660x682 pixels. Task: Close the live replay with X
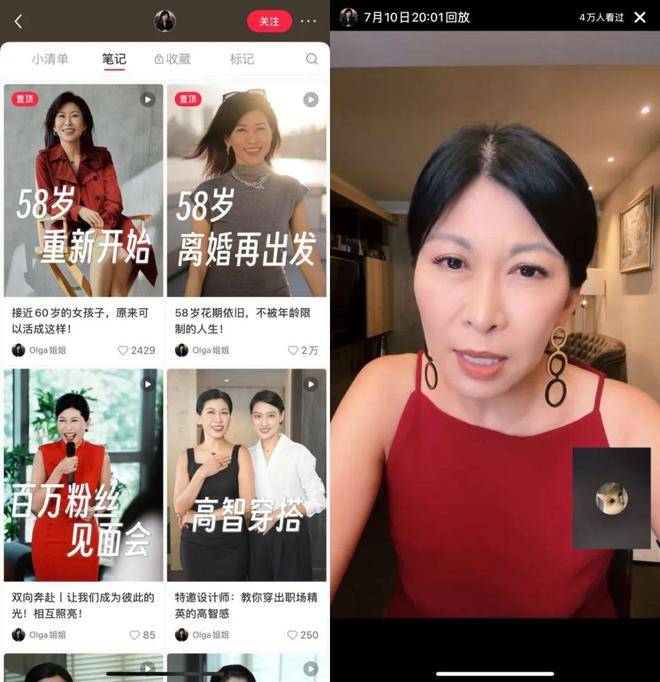tap(640, 17)
